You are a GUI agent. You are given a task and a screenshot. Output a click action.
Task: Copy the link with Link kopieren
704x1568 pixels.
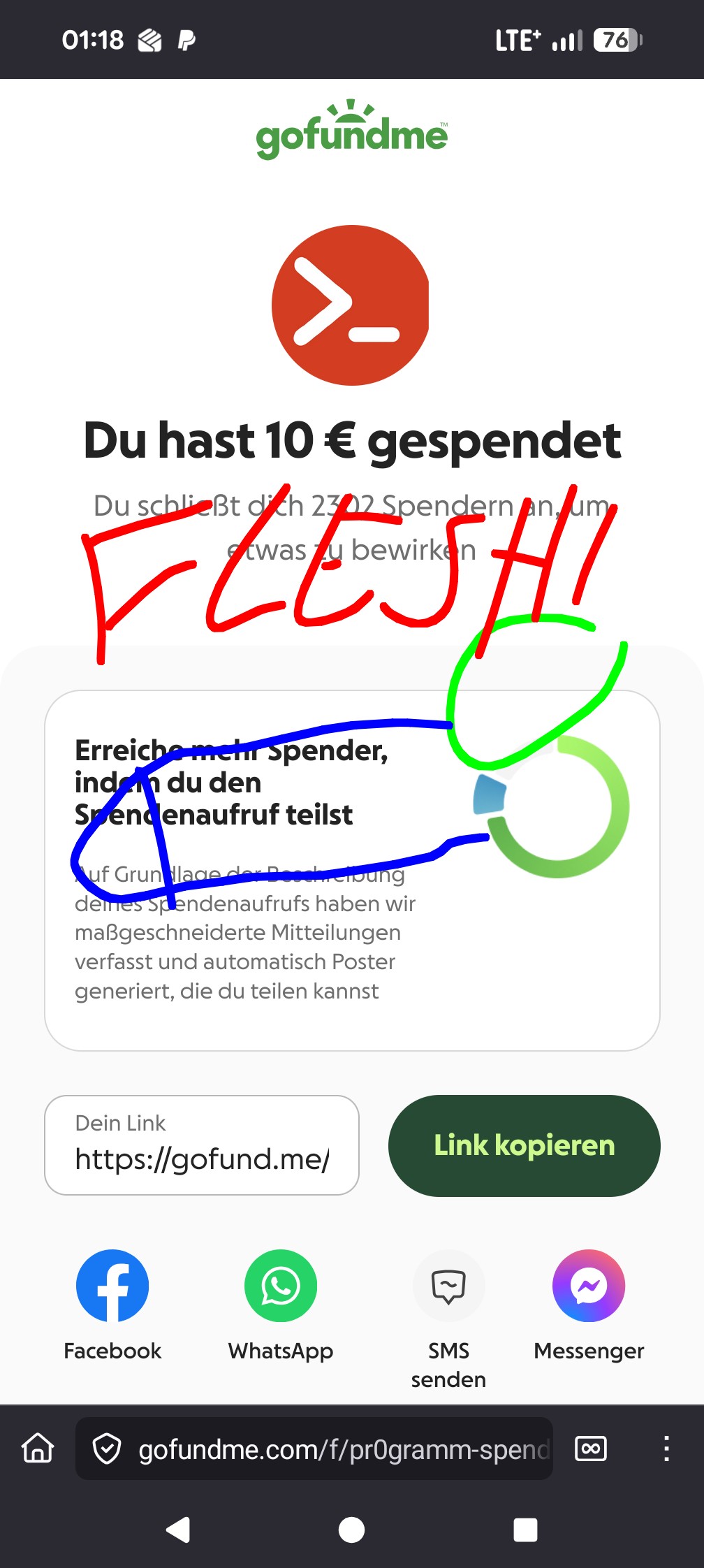(x=524, y=1145)
